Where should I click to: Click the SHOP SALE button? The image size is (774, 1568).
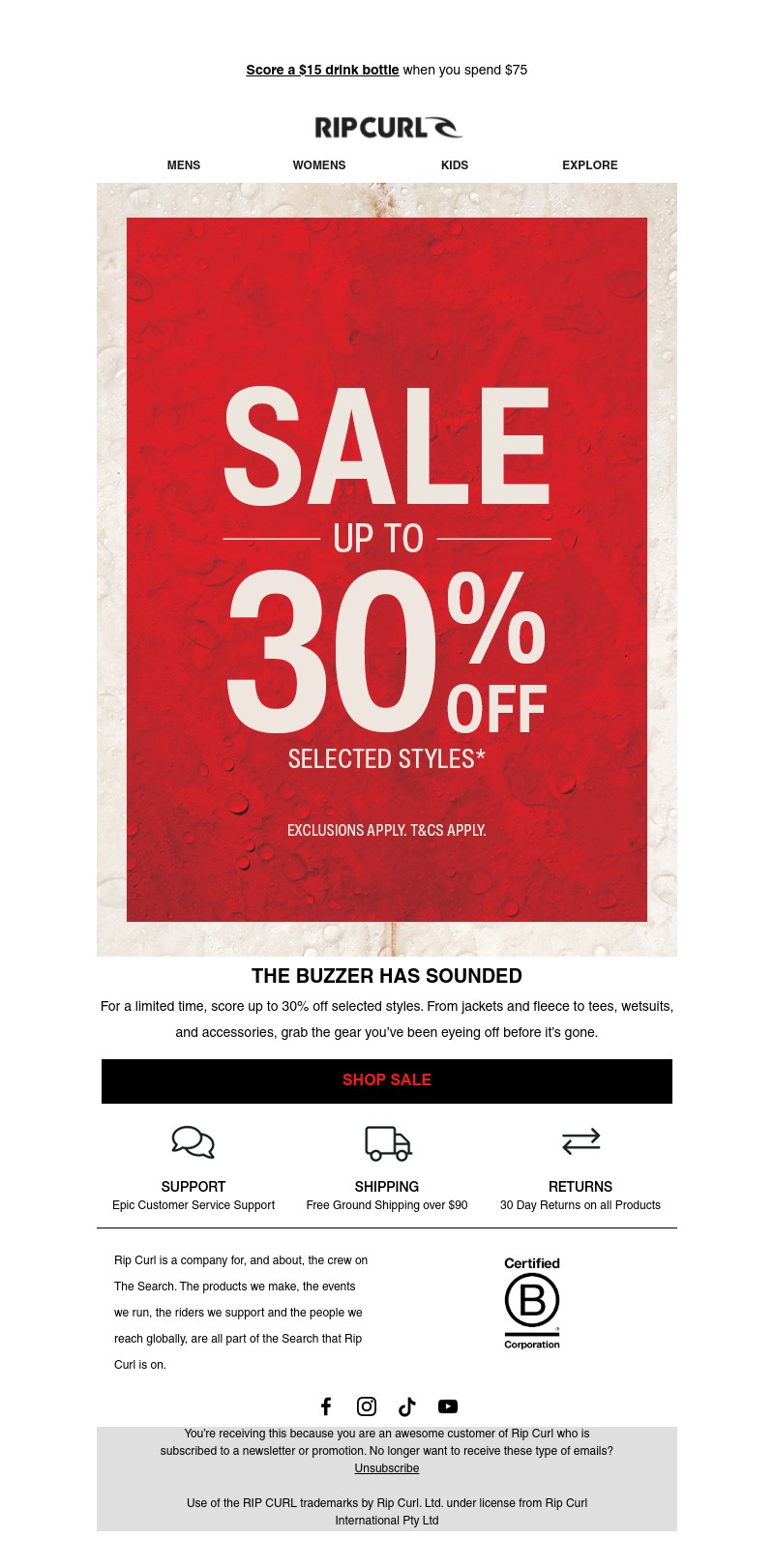[387, 1080]
